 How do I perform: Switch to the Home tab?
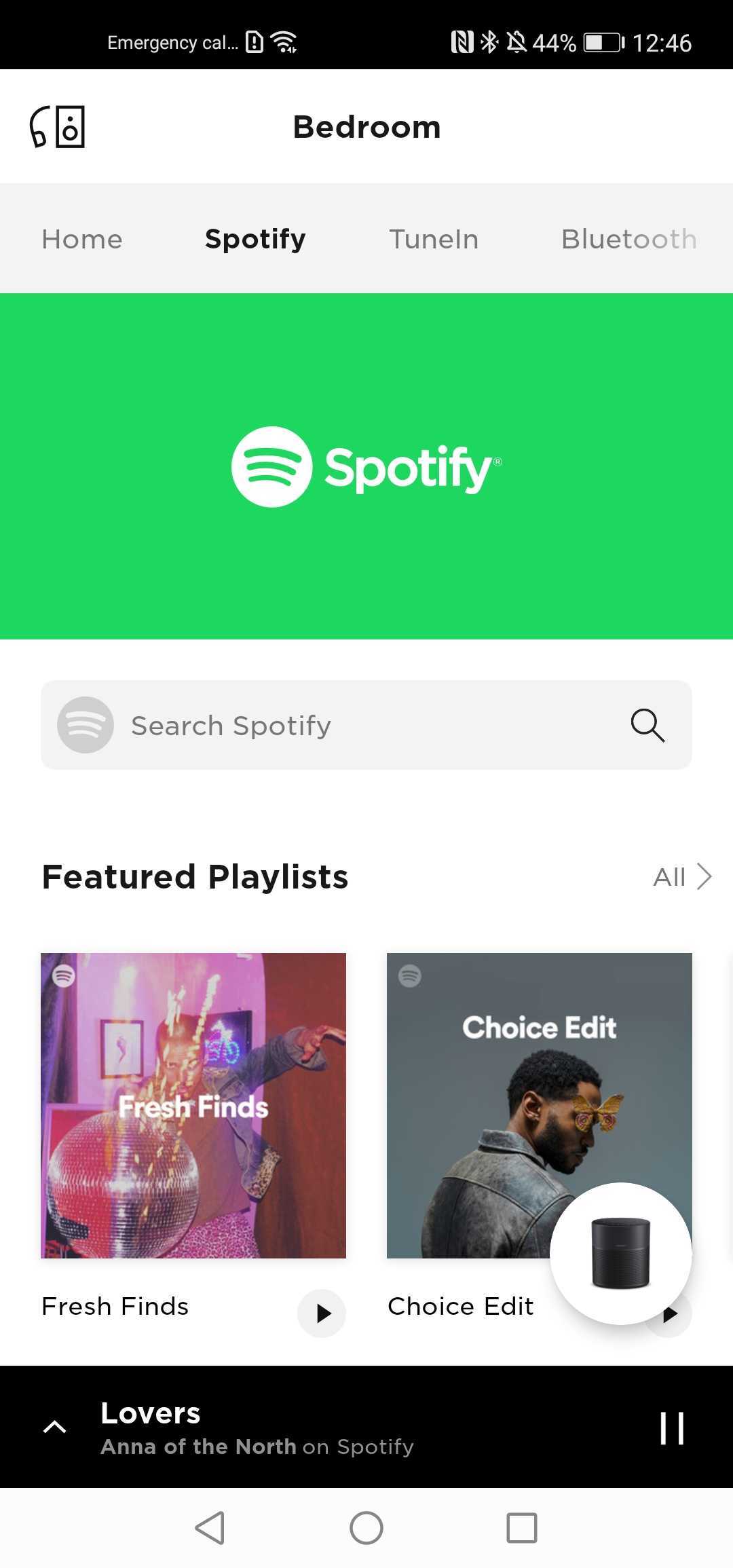pos(82,239)
